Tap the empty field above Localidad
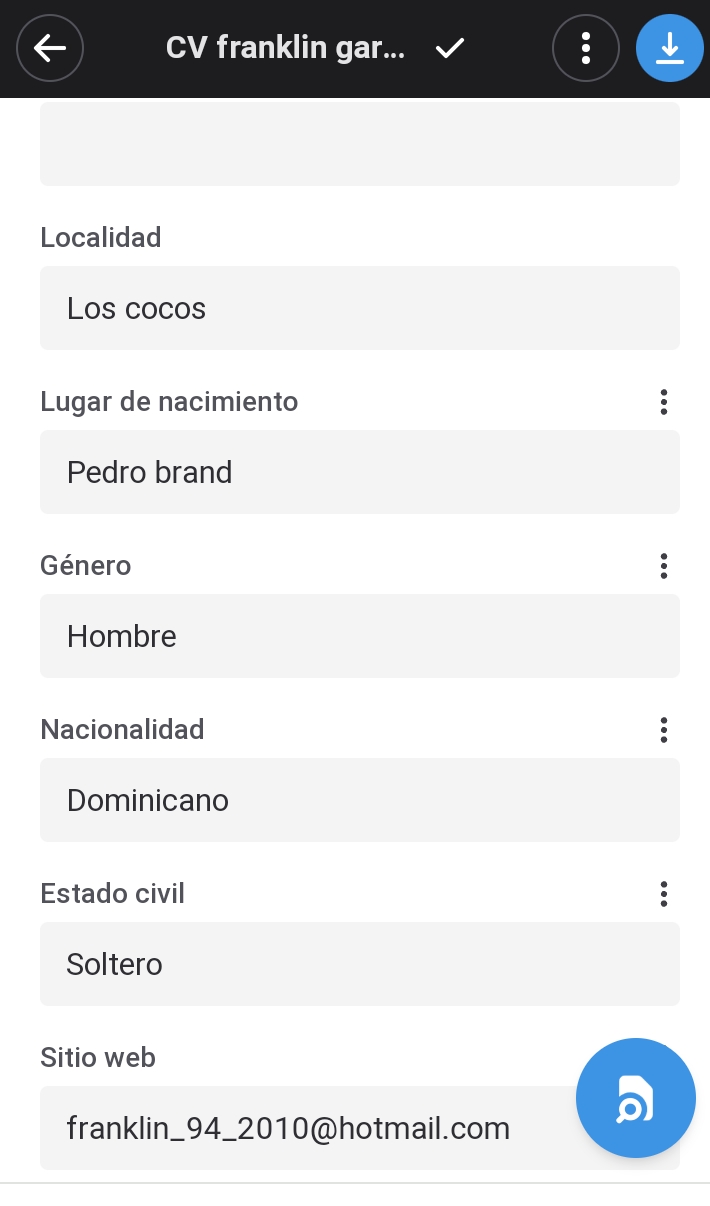 pyautogui.click(x=360, y=144)
